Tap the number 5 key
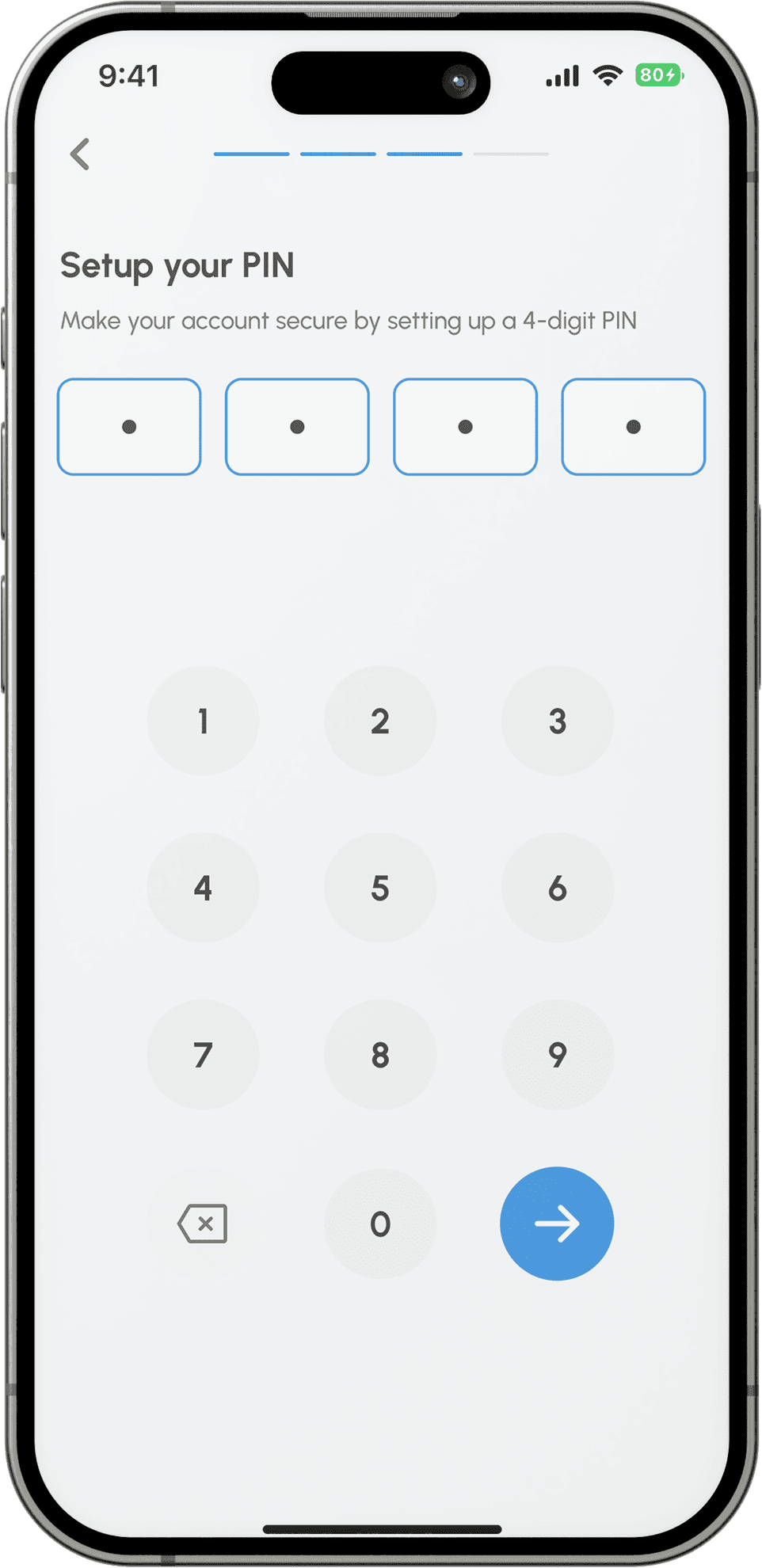 380,888
